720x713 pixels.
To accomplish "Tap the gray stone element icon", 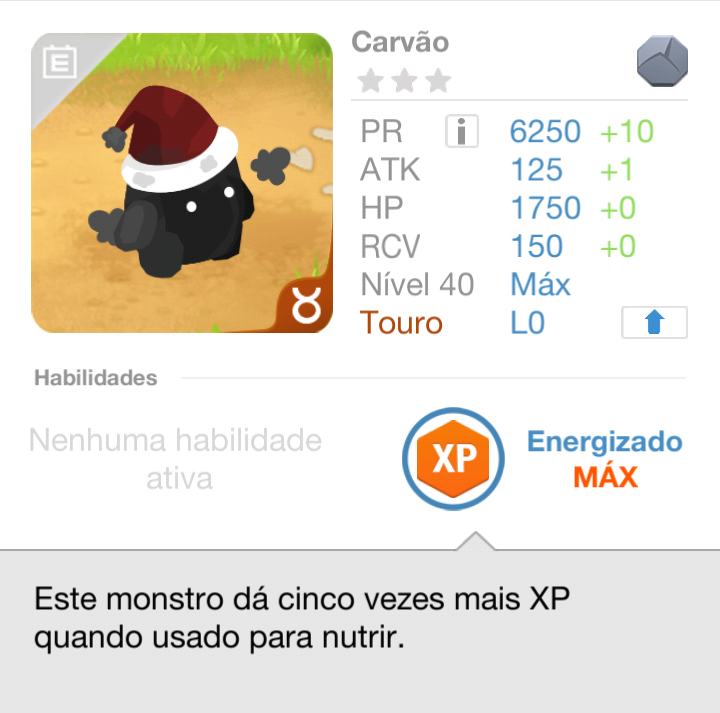I will click(x=663, y=60).
